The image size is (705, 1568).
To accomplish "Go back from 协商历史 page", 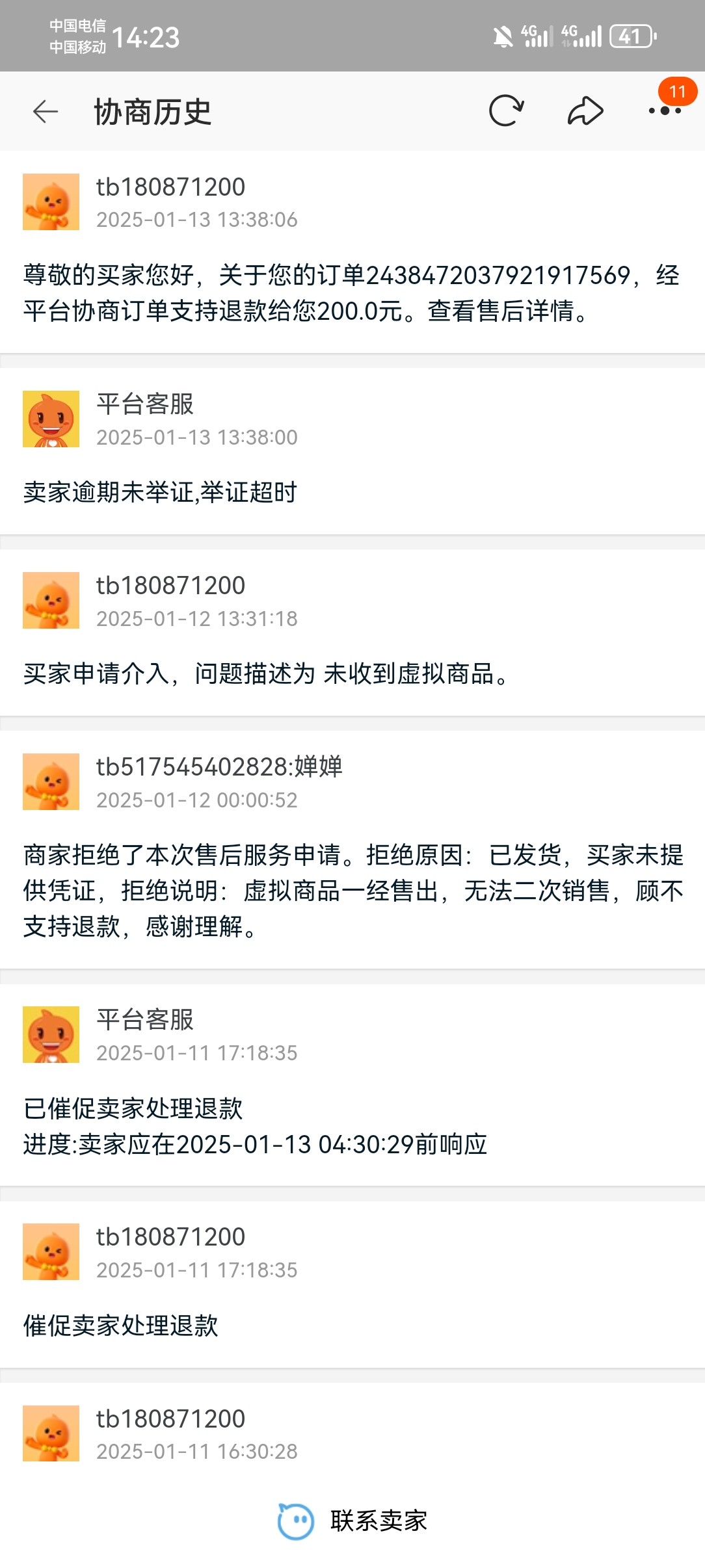I will 46,112.
